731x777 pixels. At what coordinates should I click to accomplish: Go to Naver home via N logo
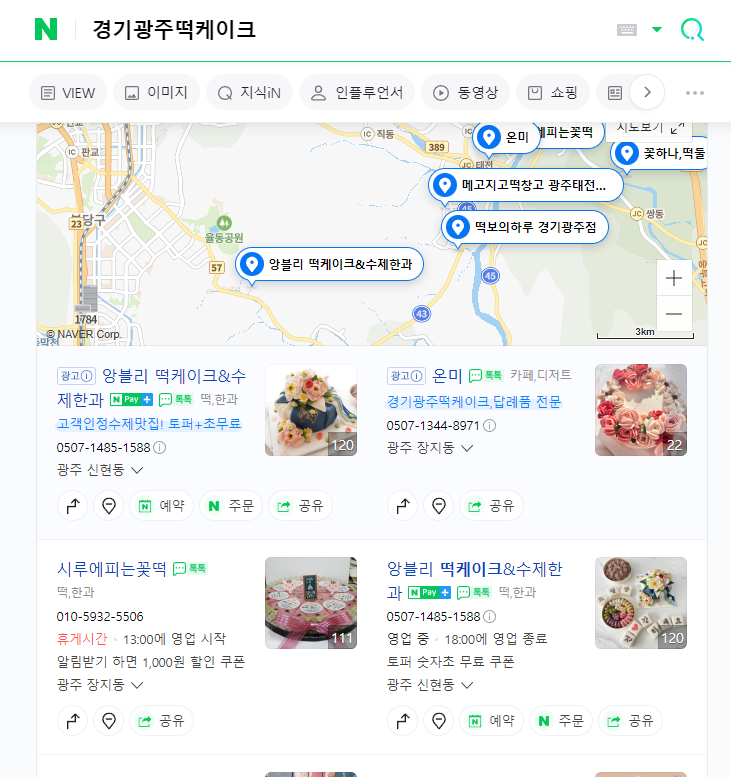pyautogui.click(x=46, y=29)
